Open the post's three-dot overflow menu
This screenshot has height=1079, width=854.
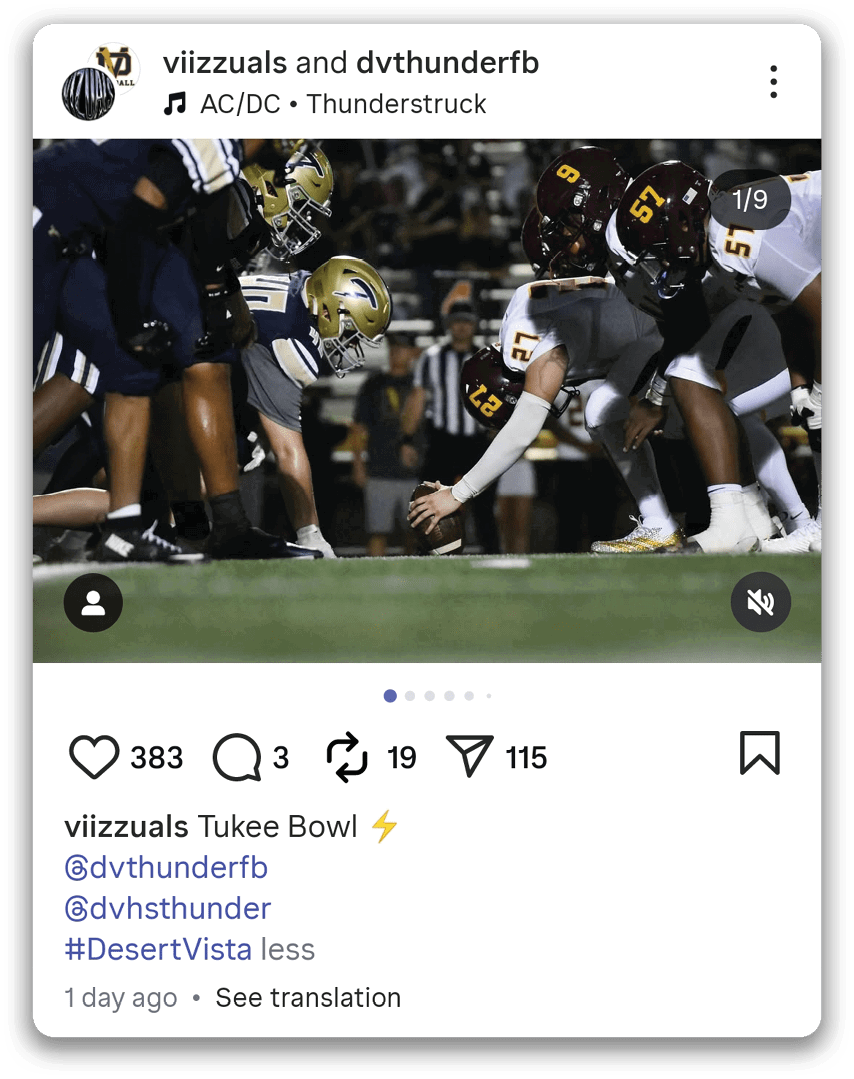point(773,82)
